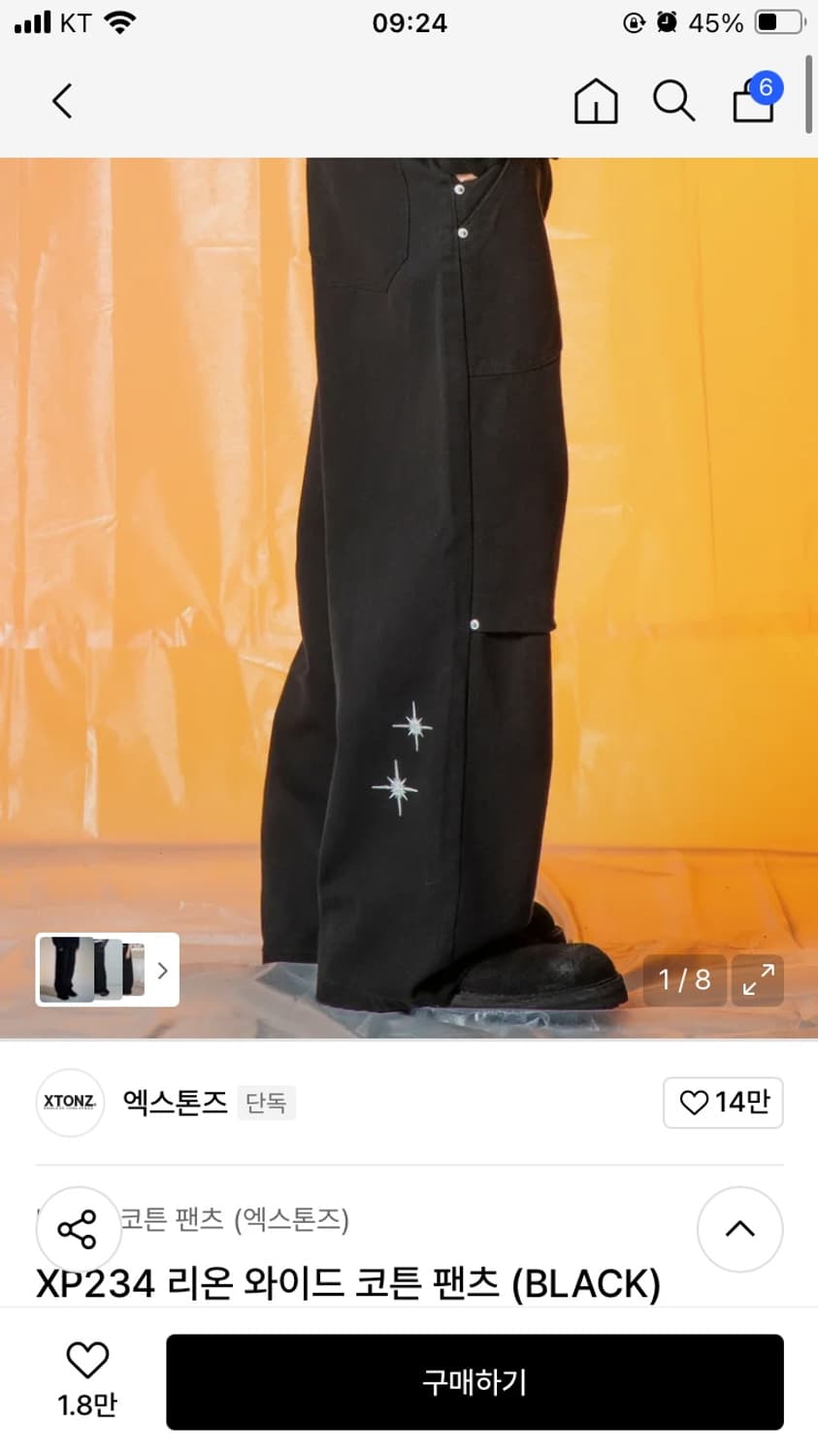This screenshot has width=818, height=1456.
Task: Tap the fullscreen expand icon on the image
Action: pyautogui.click(x=758, y=981)
